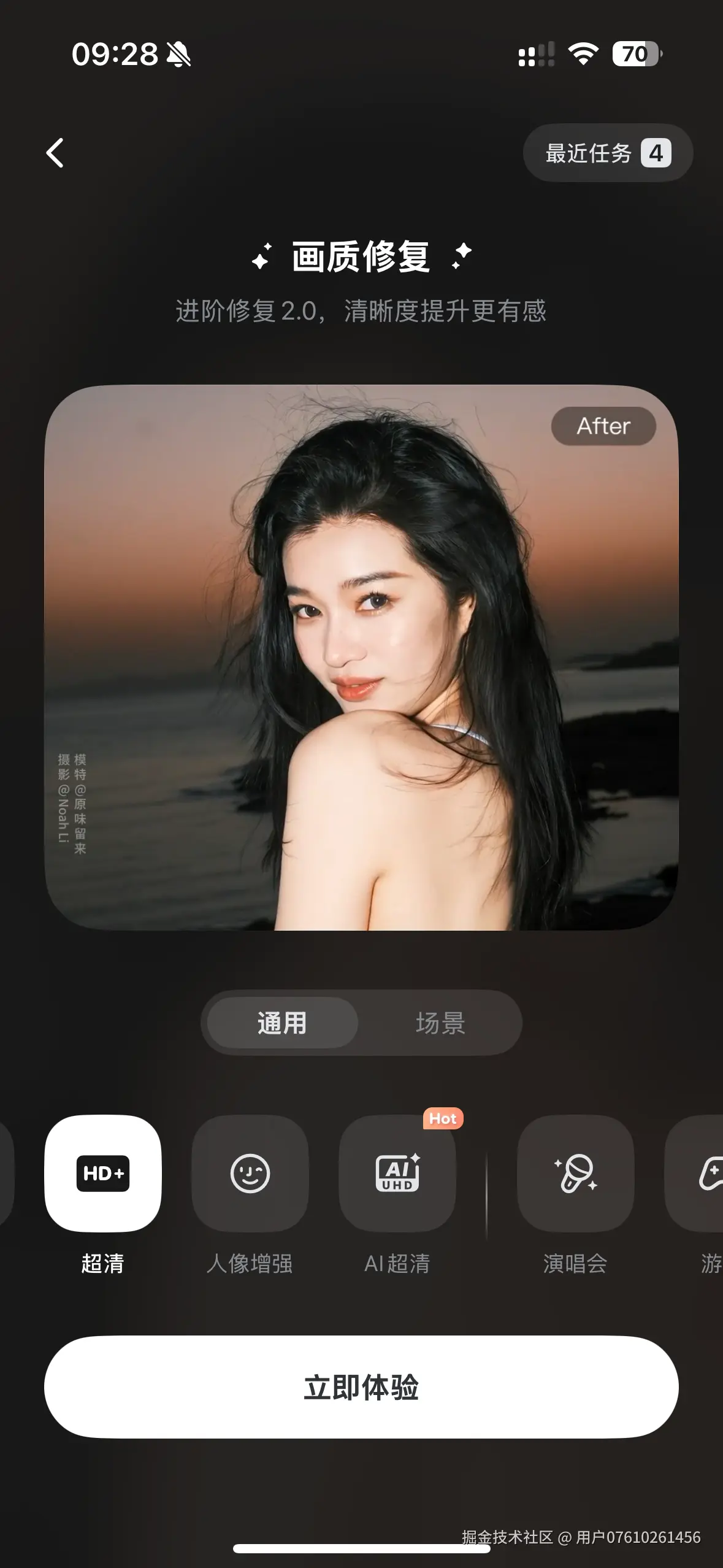Tap the task count badge showing 4
The width and height of the screenshot is (723, 1568).
[x=657, y=153]
